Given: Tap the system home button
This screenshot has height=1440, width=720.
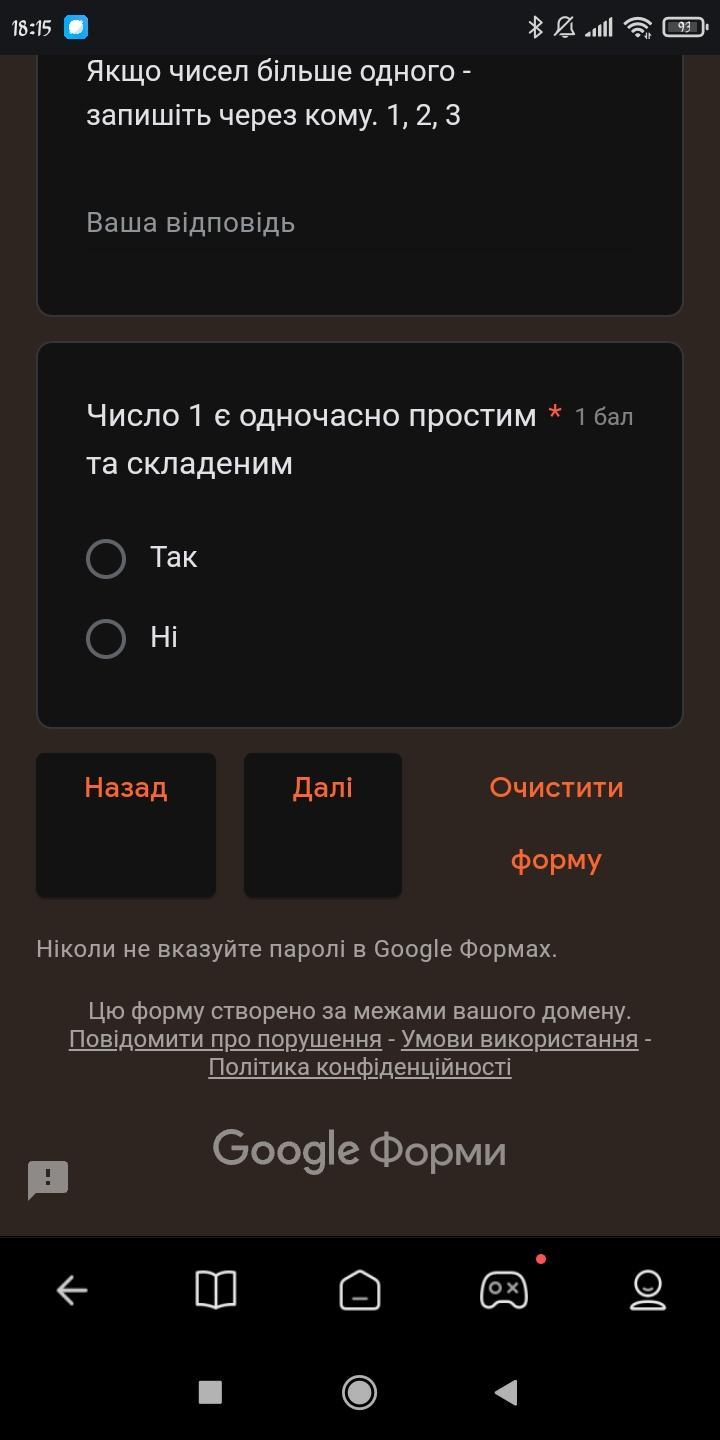Looking at the screenshot, I should click(x=360, y=1392).
